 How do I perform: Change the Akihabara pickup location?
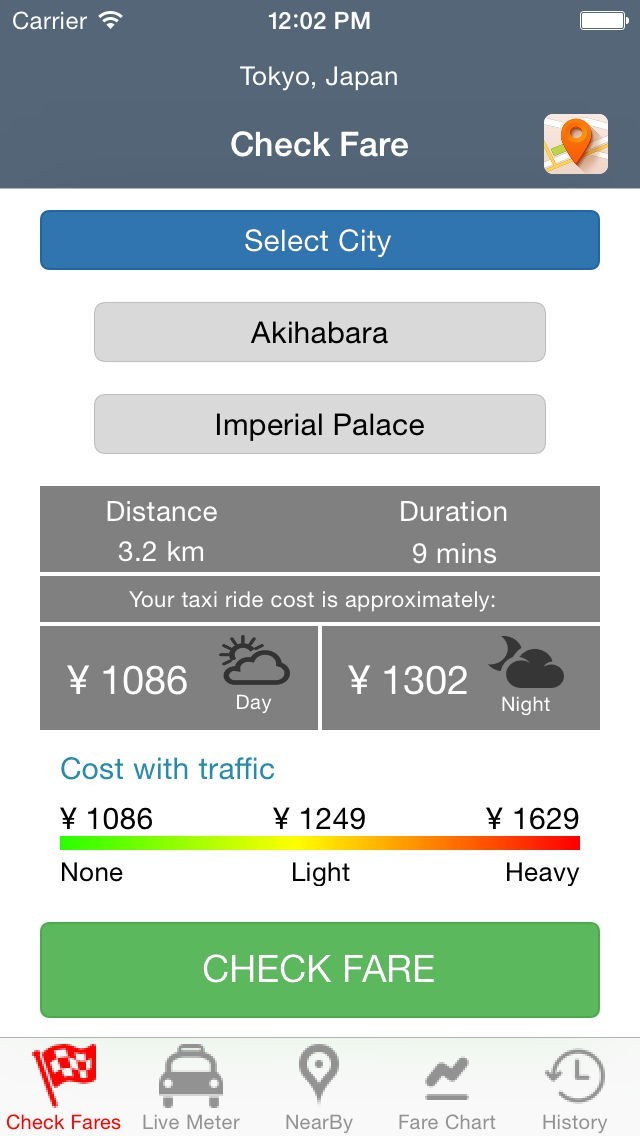point(319,332)
